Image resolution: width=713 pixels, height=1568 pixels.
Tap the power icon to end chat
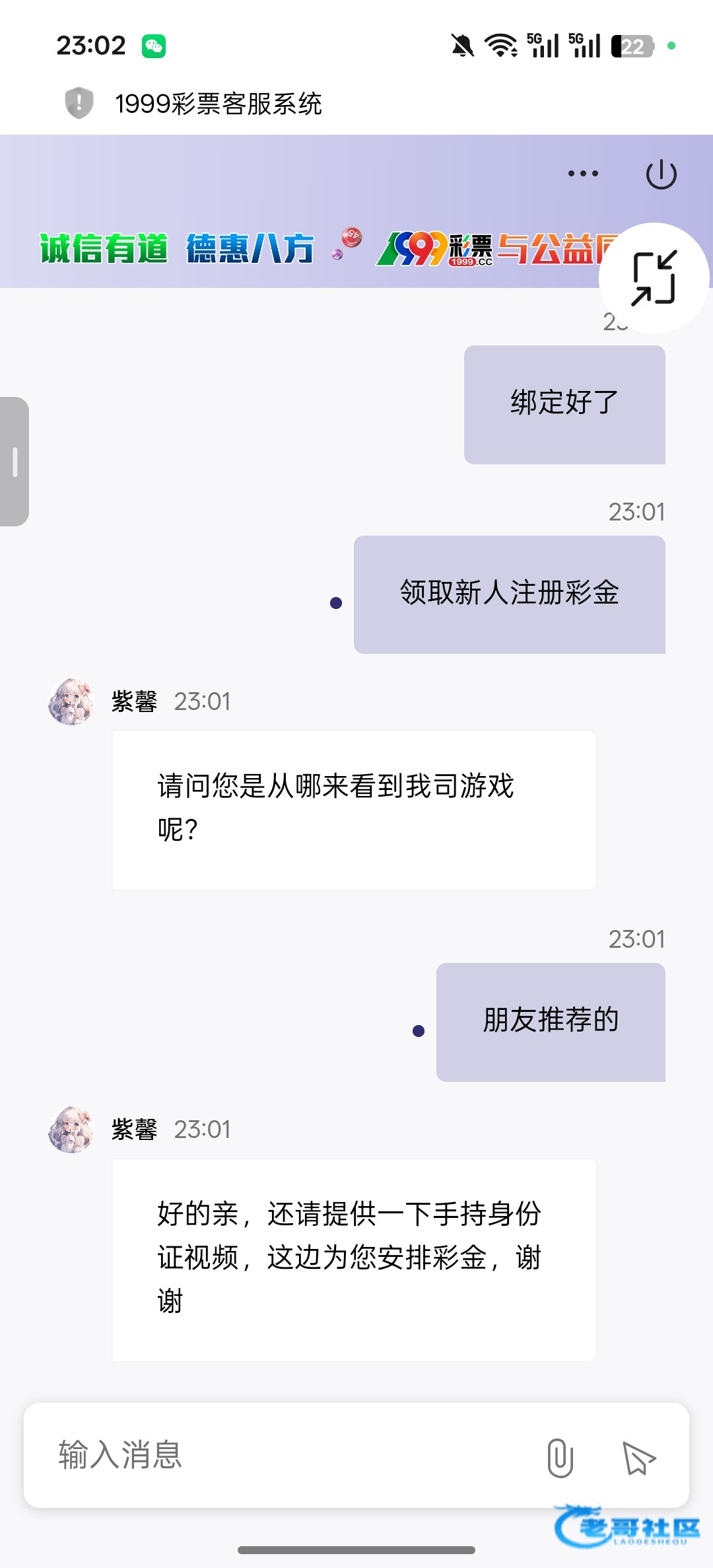point(661,174)
